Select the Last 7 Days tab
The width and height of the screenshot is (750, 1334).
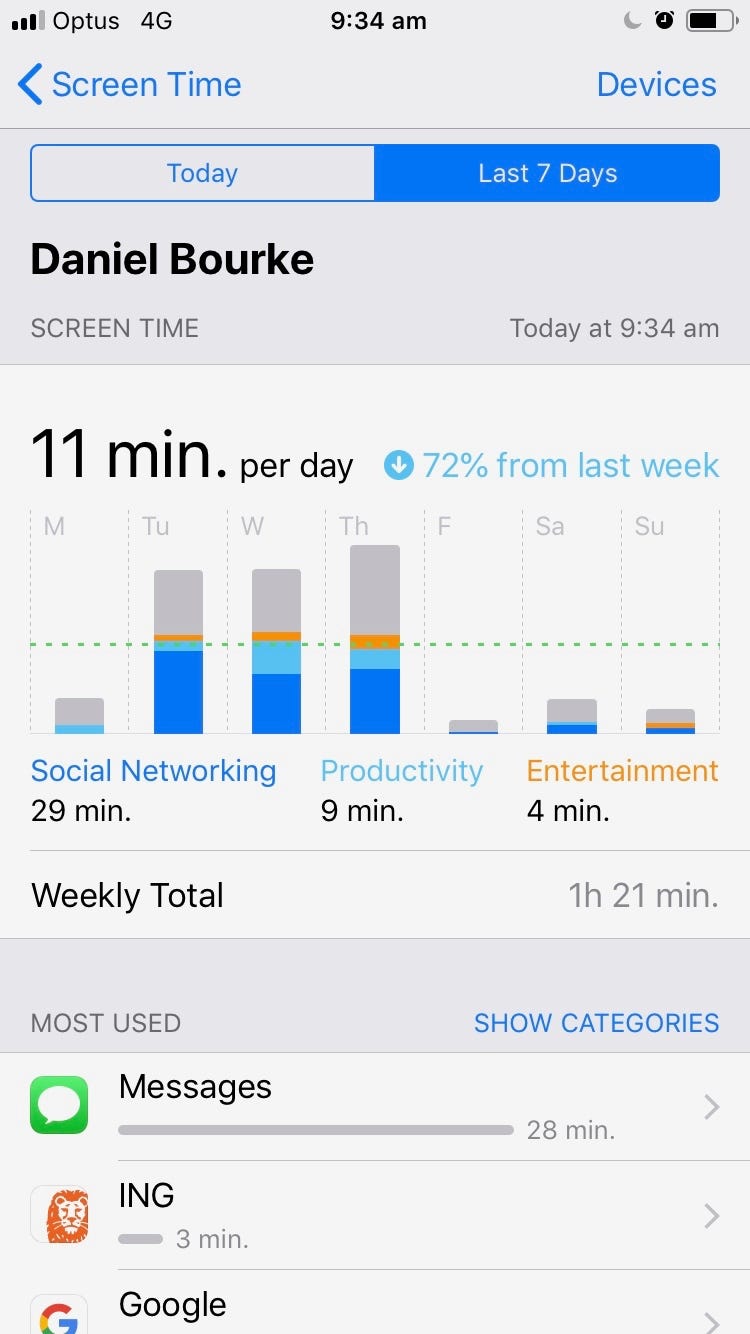tap(547, 173)
